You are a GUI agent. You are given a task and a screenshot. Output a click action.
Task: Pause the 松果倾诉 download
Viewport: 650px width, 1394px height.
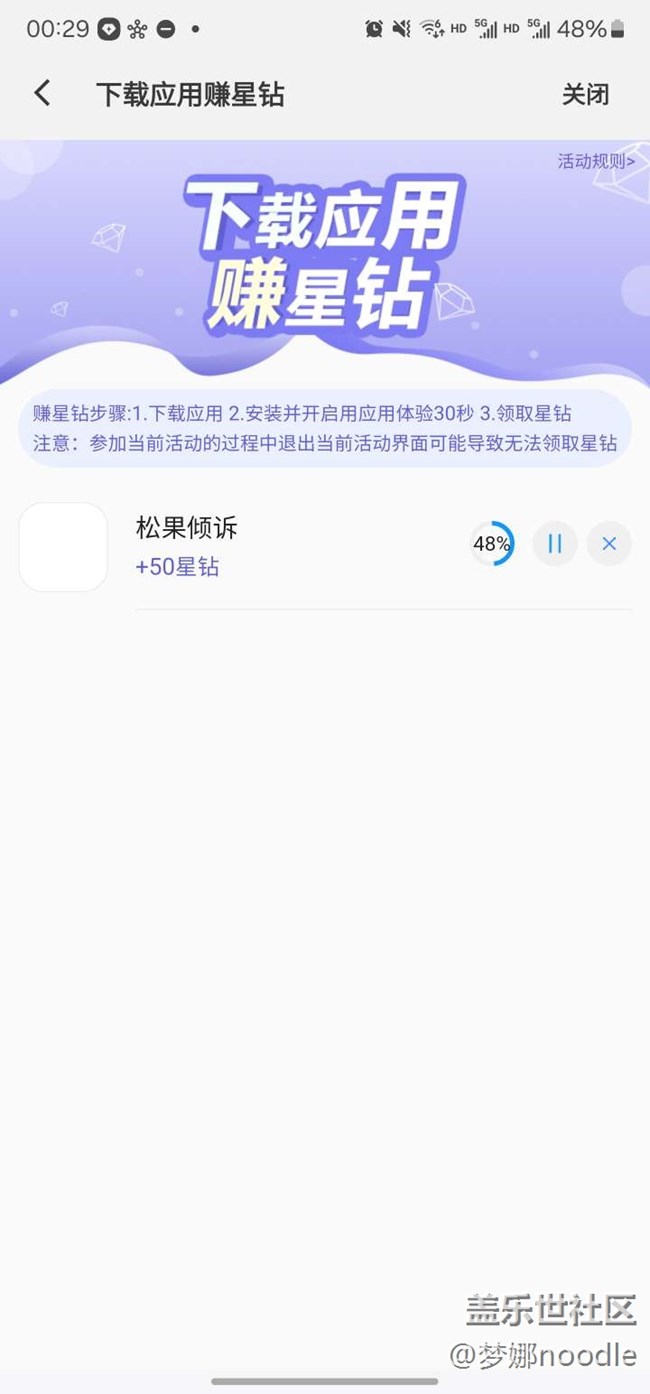click(555, 544)
